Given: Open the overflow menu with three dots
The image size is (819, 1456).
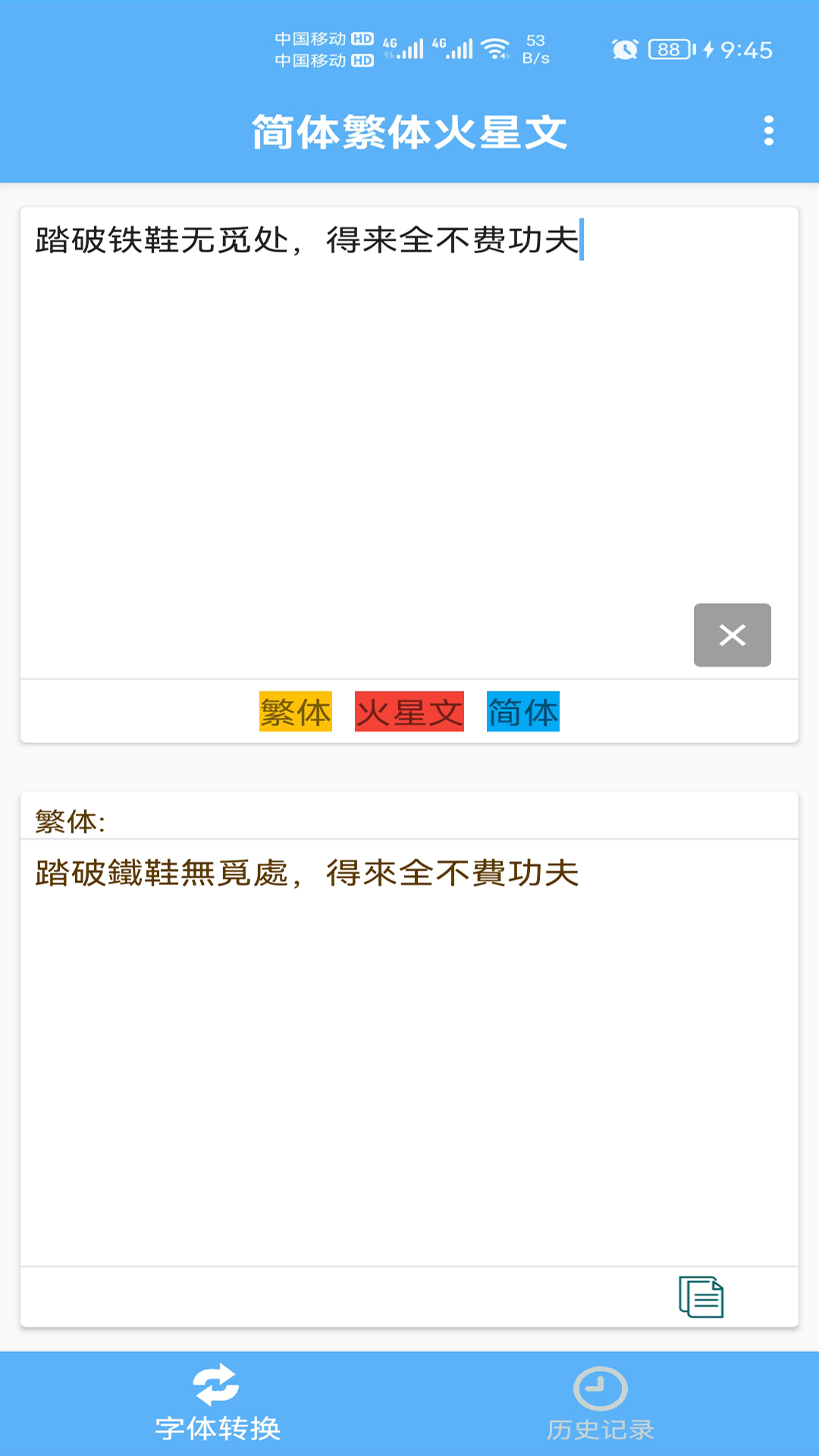Looking at the screenshot, I should (769, 130).
